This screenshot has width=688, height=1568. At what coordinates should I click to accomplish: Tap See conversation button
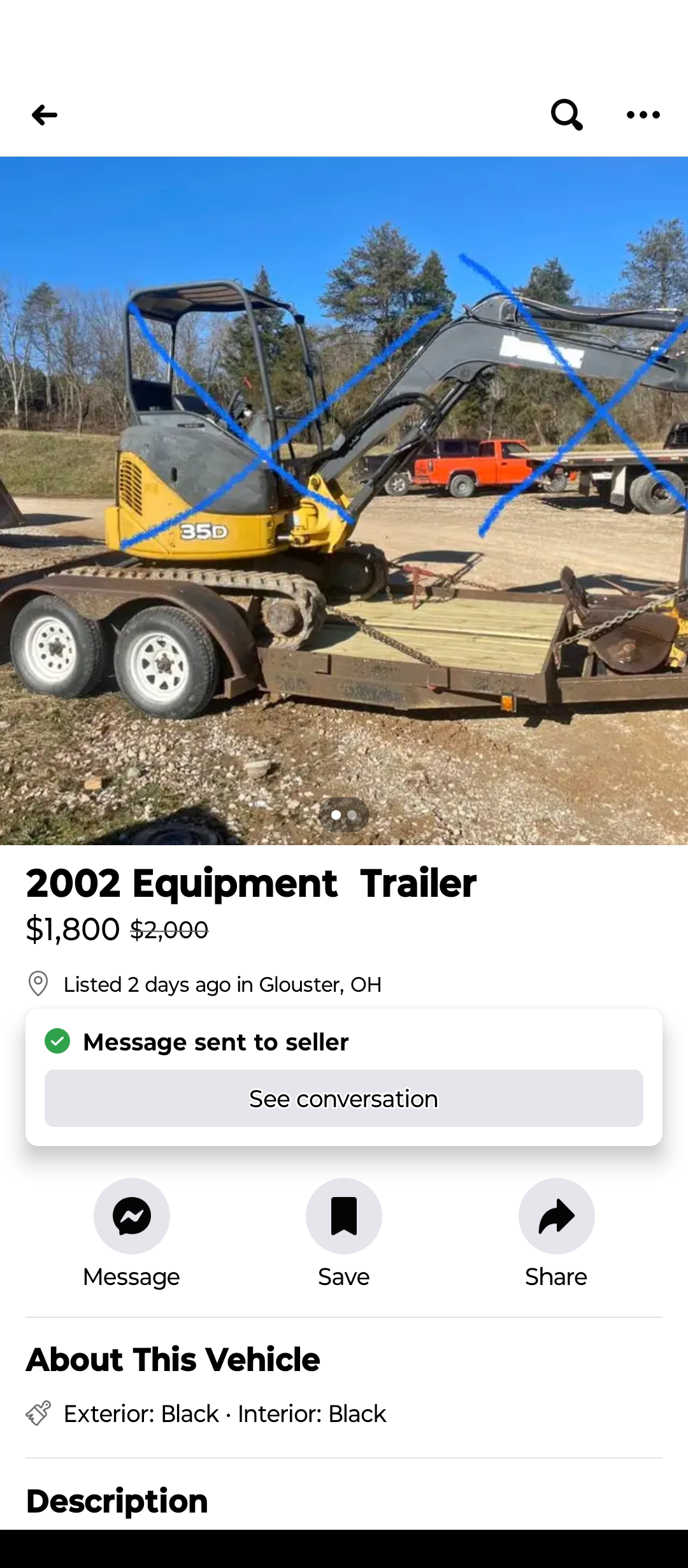pyautogui.click(x=344, y=1098)
